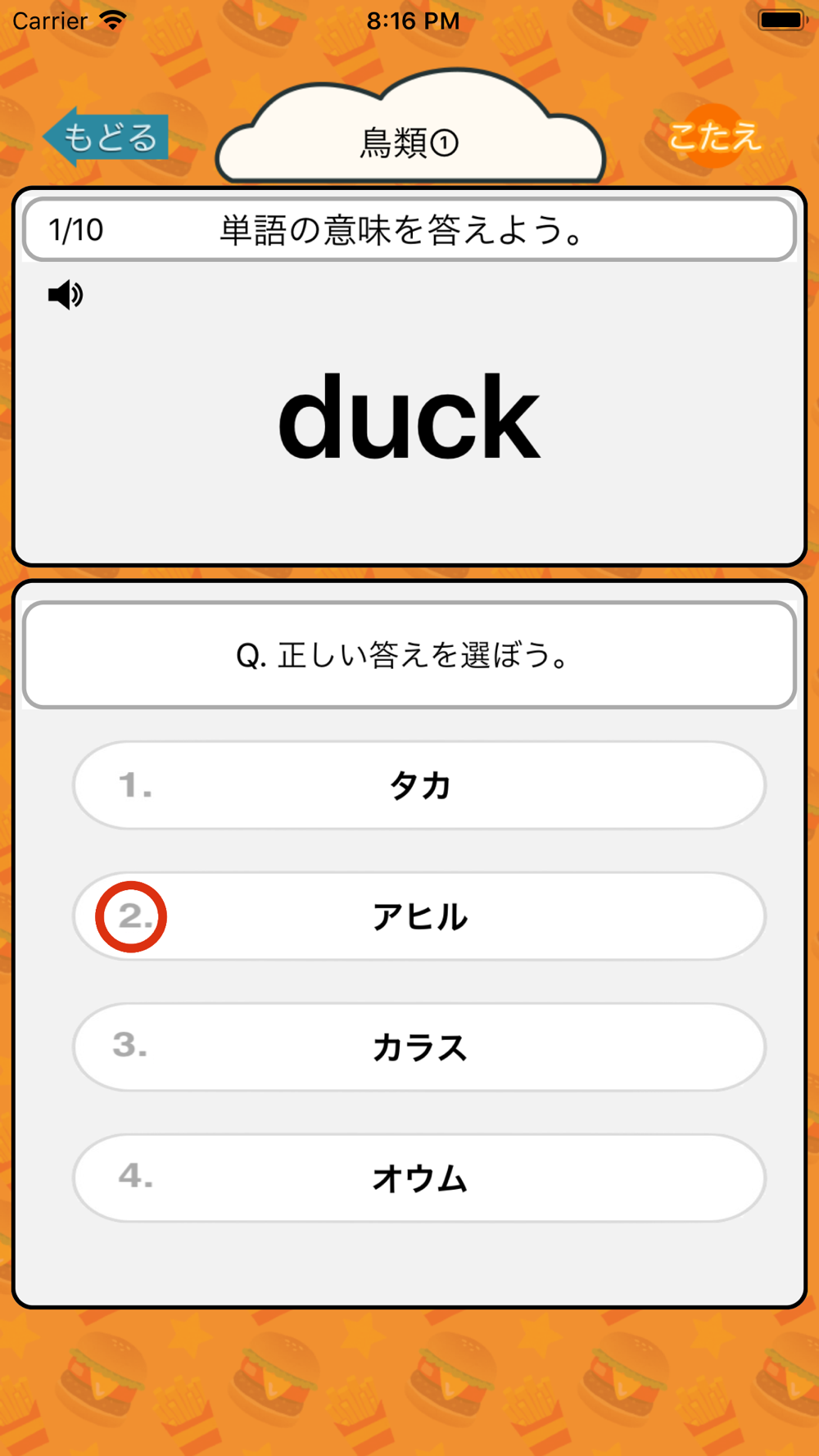
Task: Click the 1/10 progress indicator
Action: 74,229
